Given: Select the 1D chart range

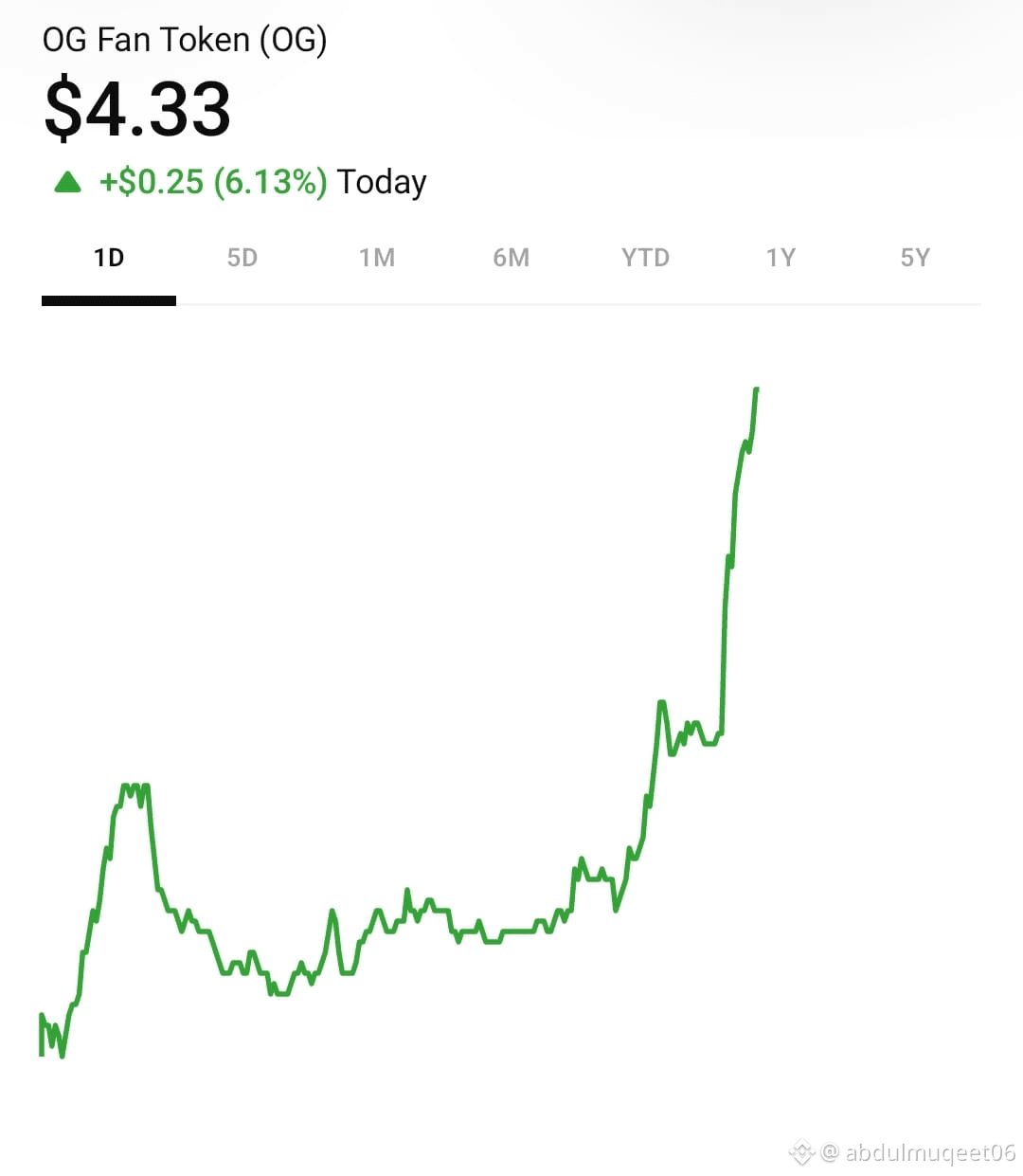Looking at the screenshot, I should (109, 258).
